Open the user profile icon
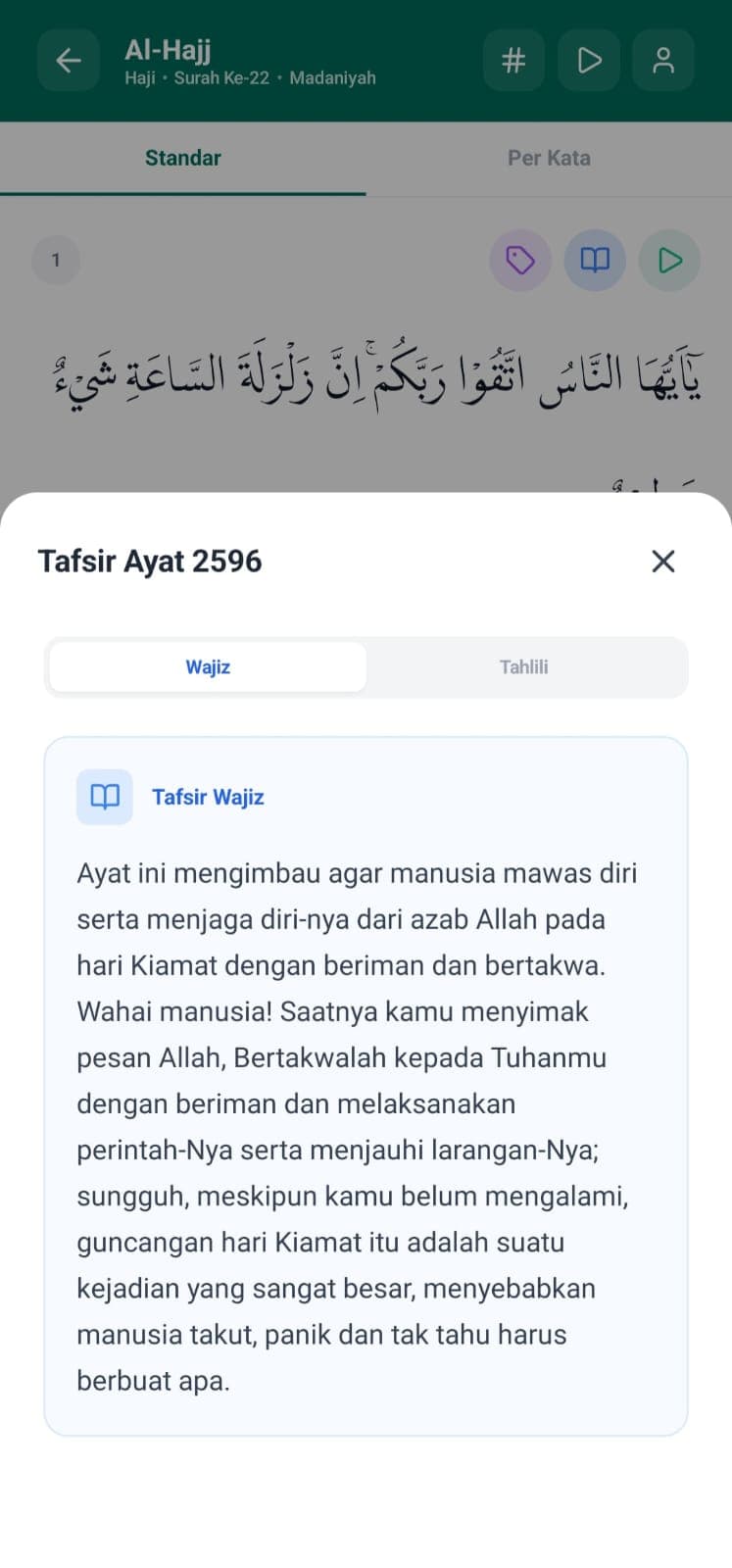 [663, 61]
